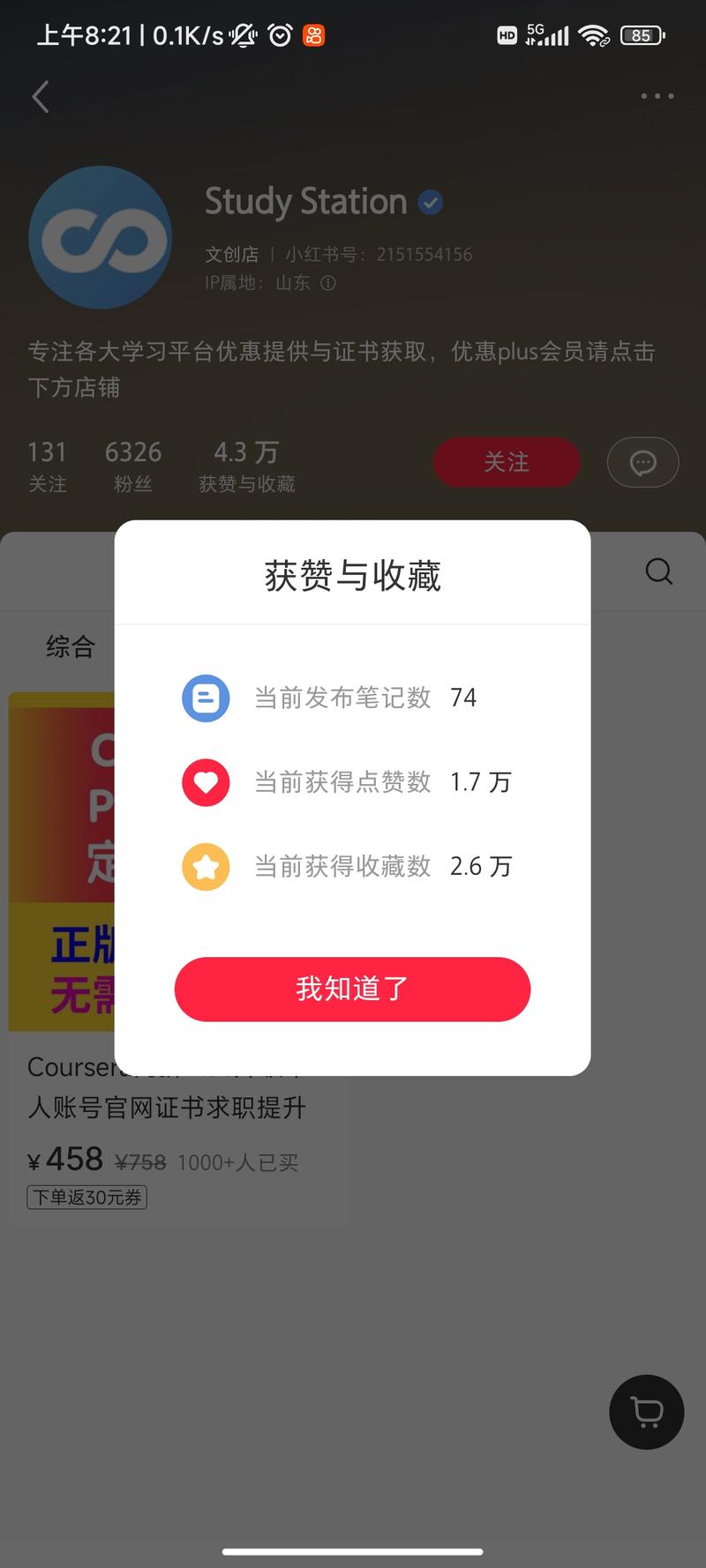
Task: Toggle the alarm clock icon in status bar
Action: click(279, 35)
